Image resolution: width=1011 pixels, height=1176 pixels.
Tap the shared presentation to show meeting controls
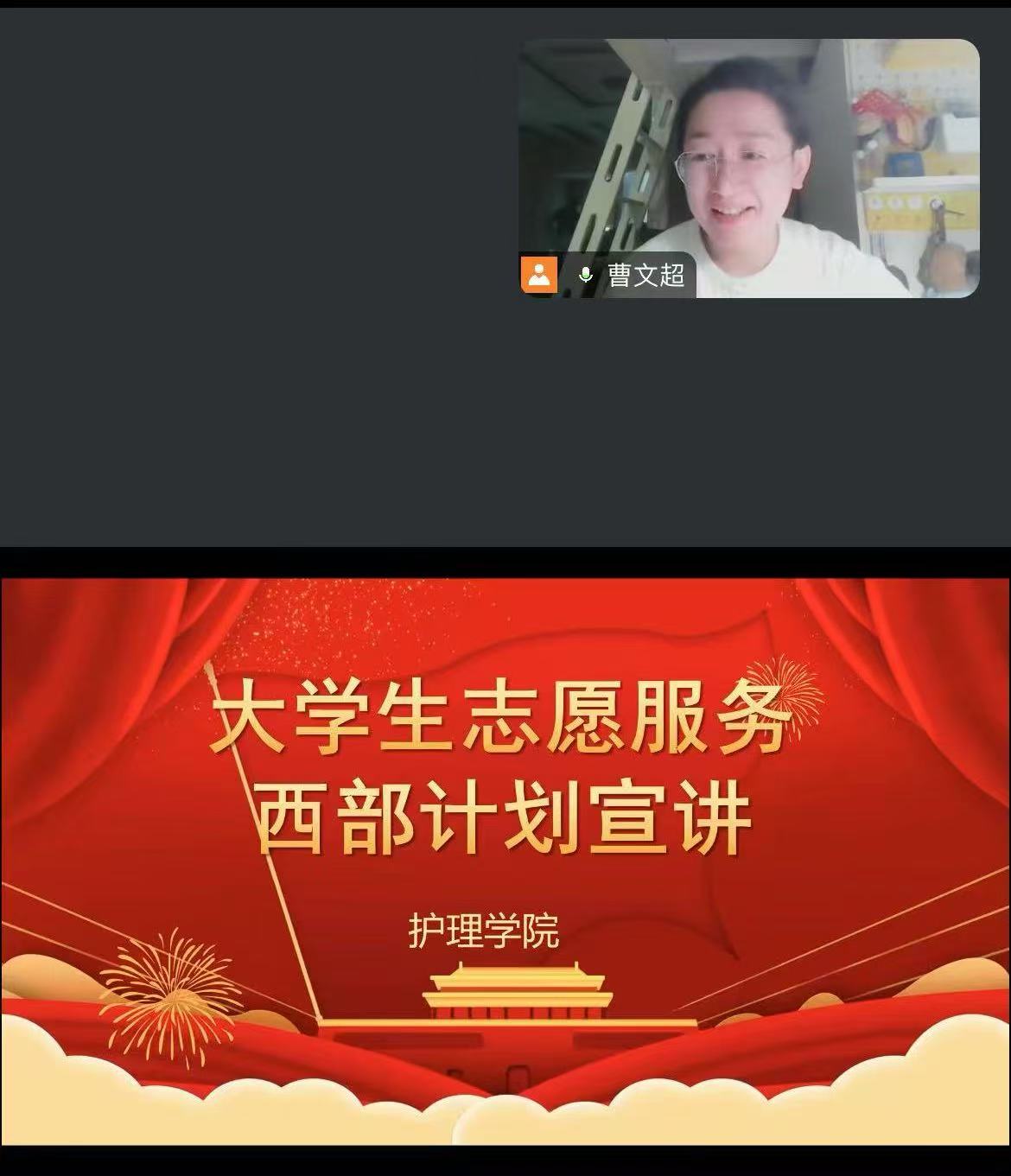[505, 860]
